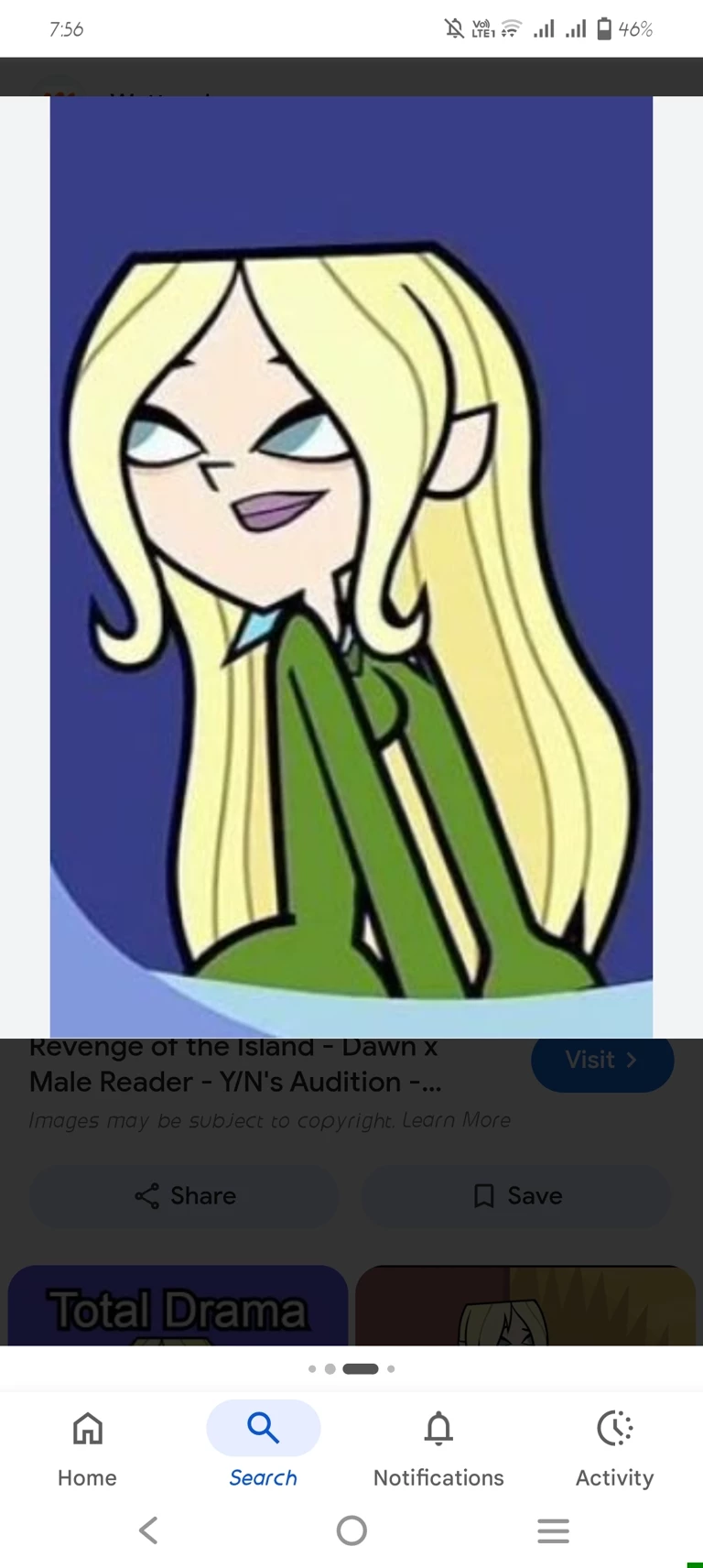The image size is (703, 1568).
Task: Go back with the system back button
Action: pos(148,1530)
